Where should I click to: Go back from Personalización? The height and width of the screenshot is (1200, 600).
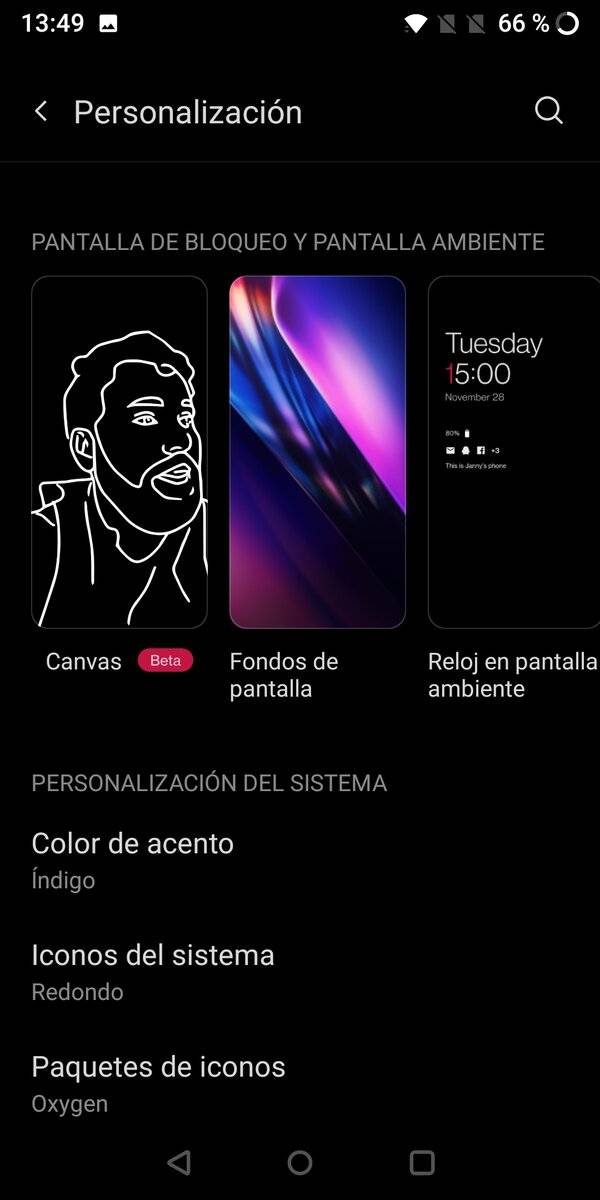click(41, 111)
